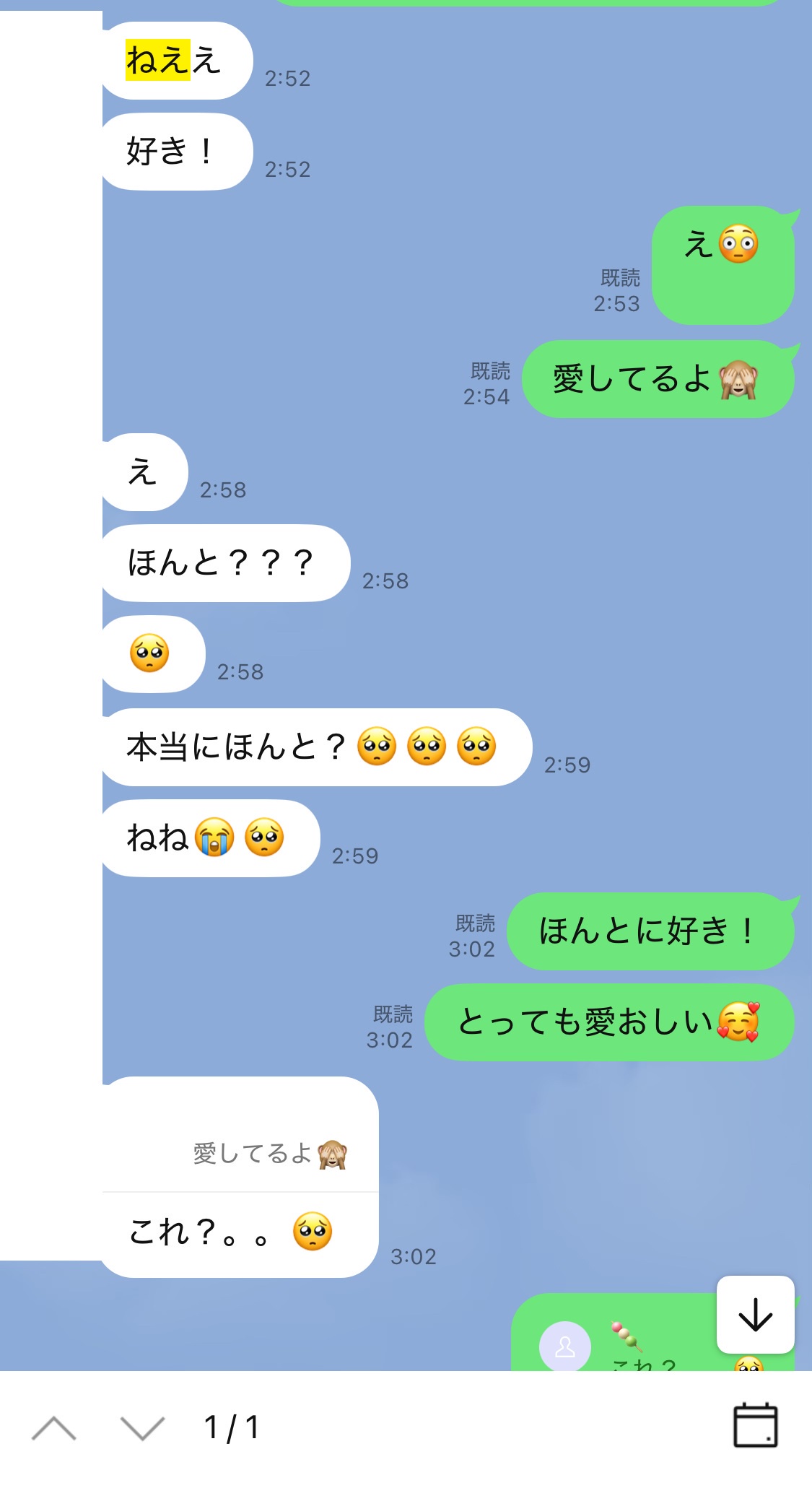Jump to latest messages with down arrow
The width and height of the screenshot is (812, 1501).
[x=756, y=1314]
